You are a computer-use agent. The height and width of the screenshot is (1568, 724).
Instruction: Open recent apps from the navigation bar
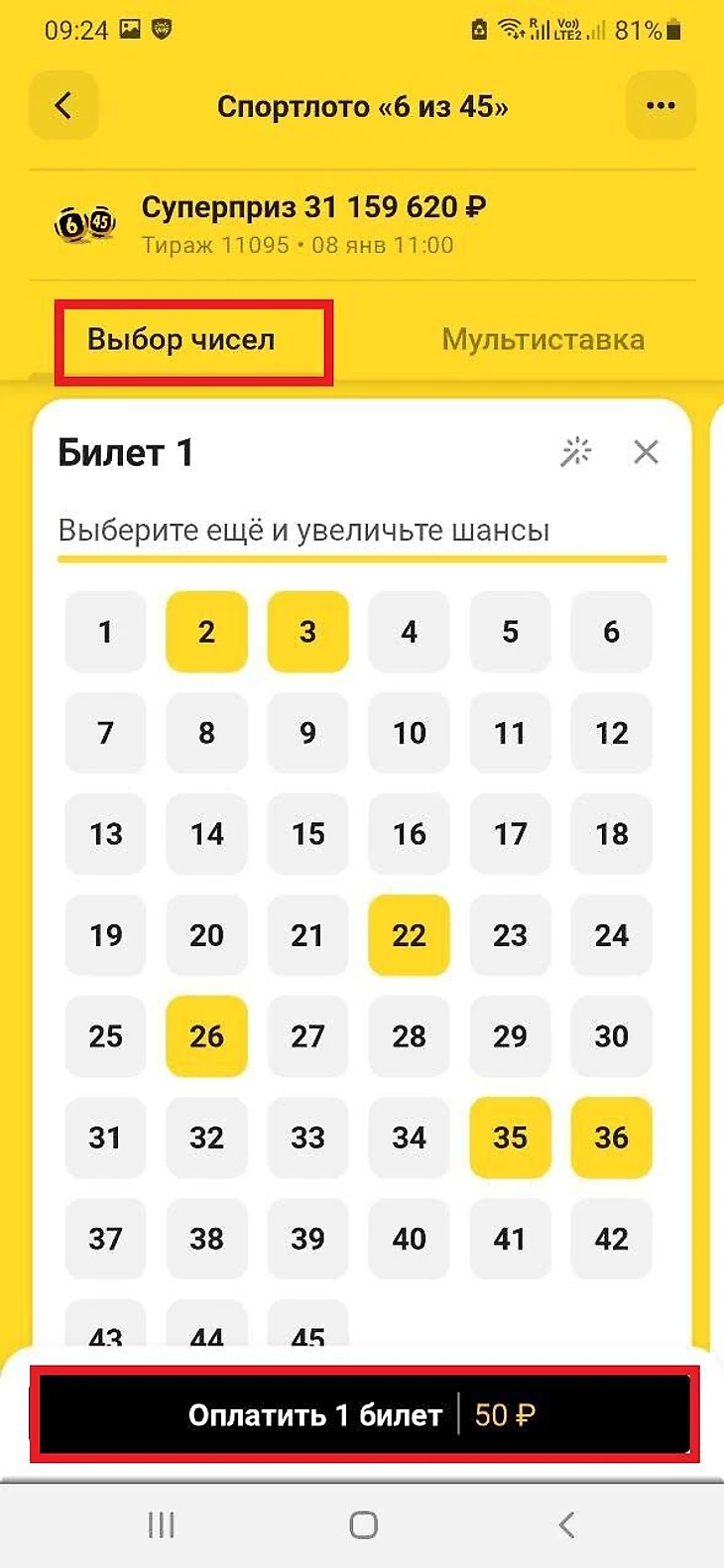tap(161, 1524)
